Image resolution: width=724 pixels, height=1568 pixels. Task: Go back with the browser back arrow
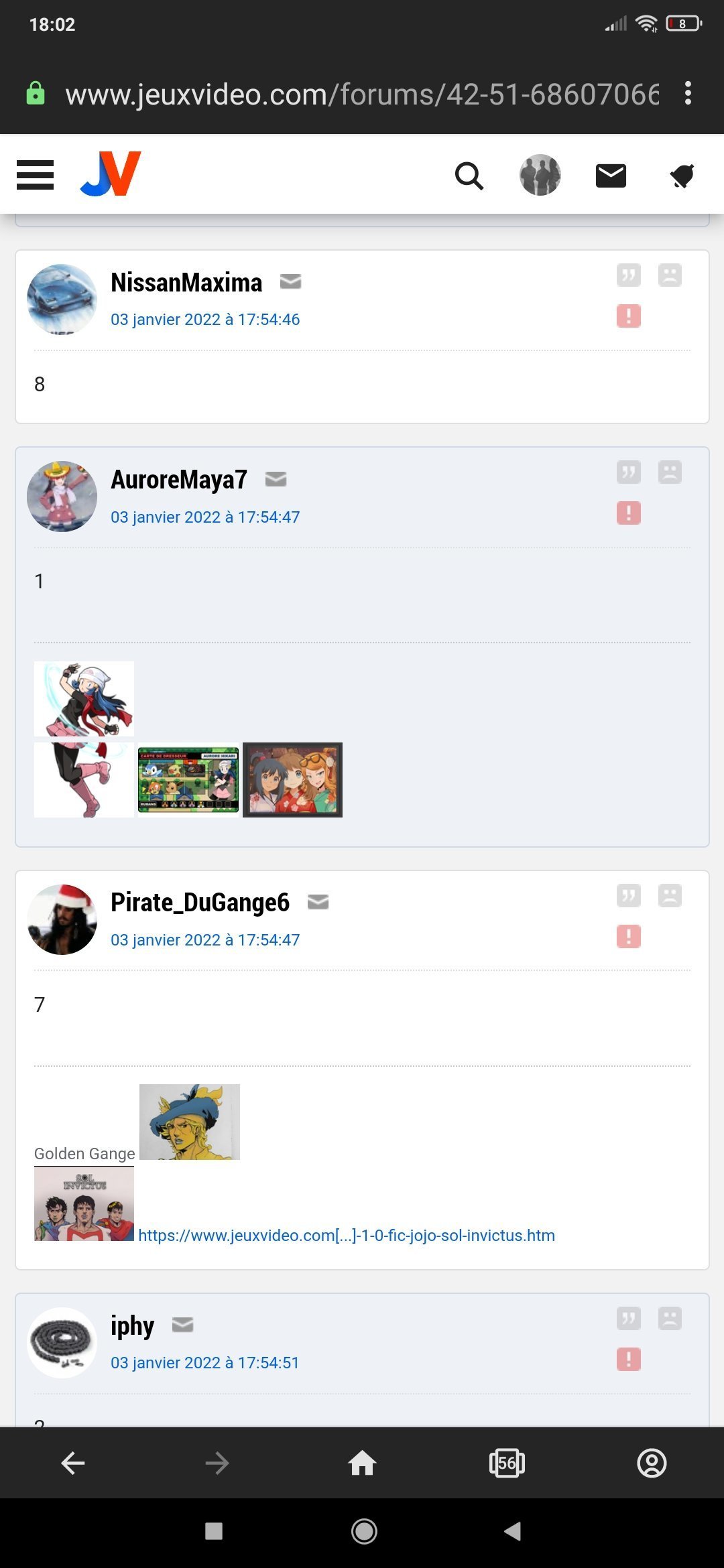click(x=72, y=1463)
